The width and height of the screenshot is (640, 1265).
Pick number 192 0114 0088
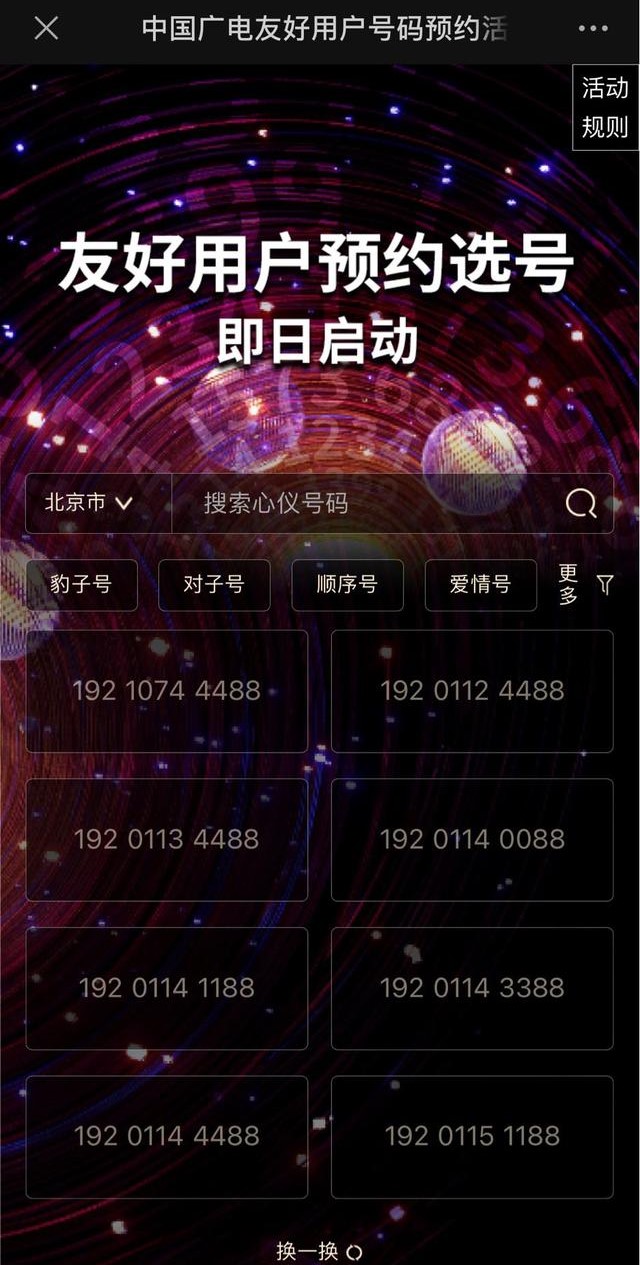click(x=472, y=840)
